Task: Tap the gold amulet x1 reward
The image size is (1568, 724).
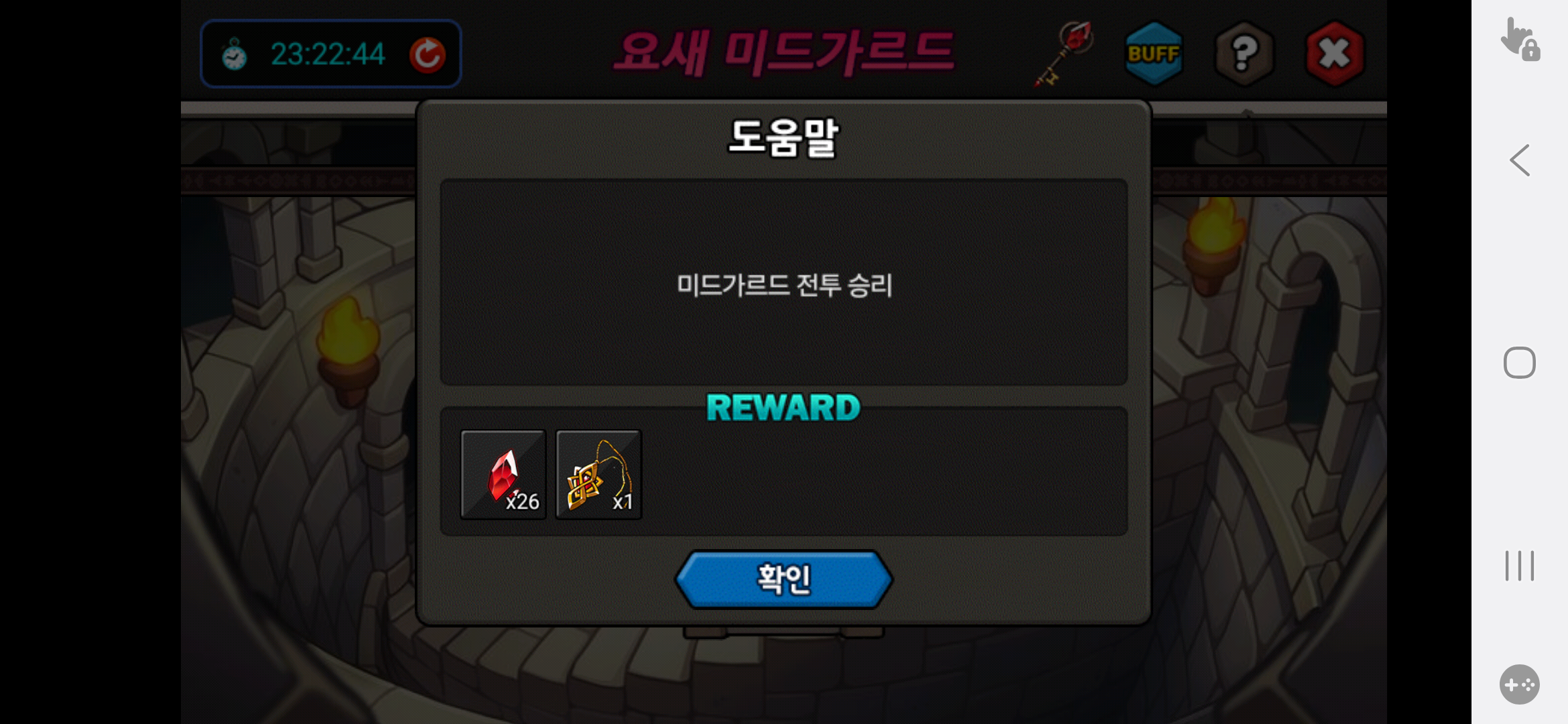Action: (x=598, y=475)
